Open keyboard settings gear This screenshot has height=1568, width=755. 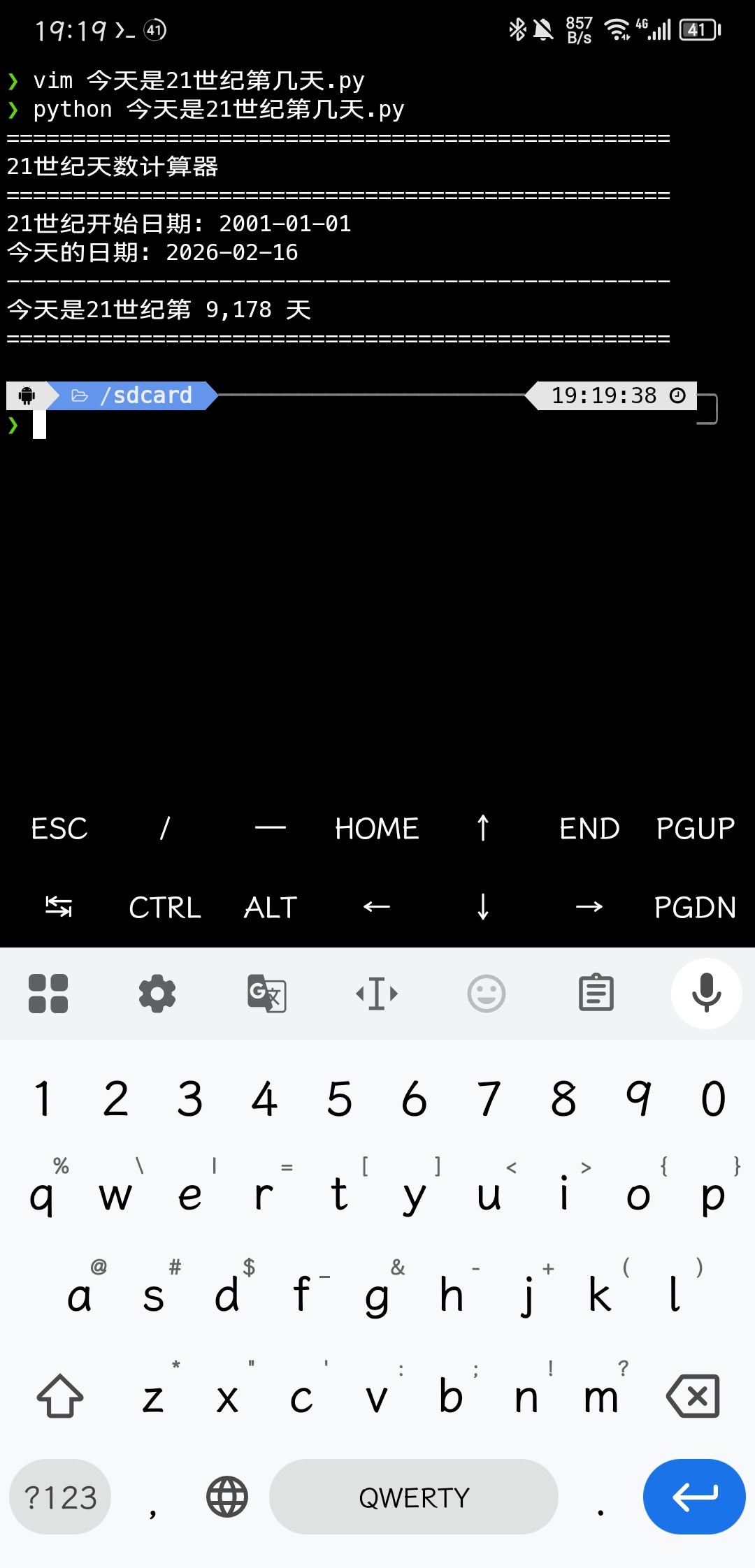[x=157, y=994]
